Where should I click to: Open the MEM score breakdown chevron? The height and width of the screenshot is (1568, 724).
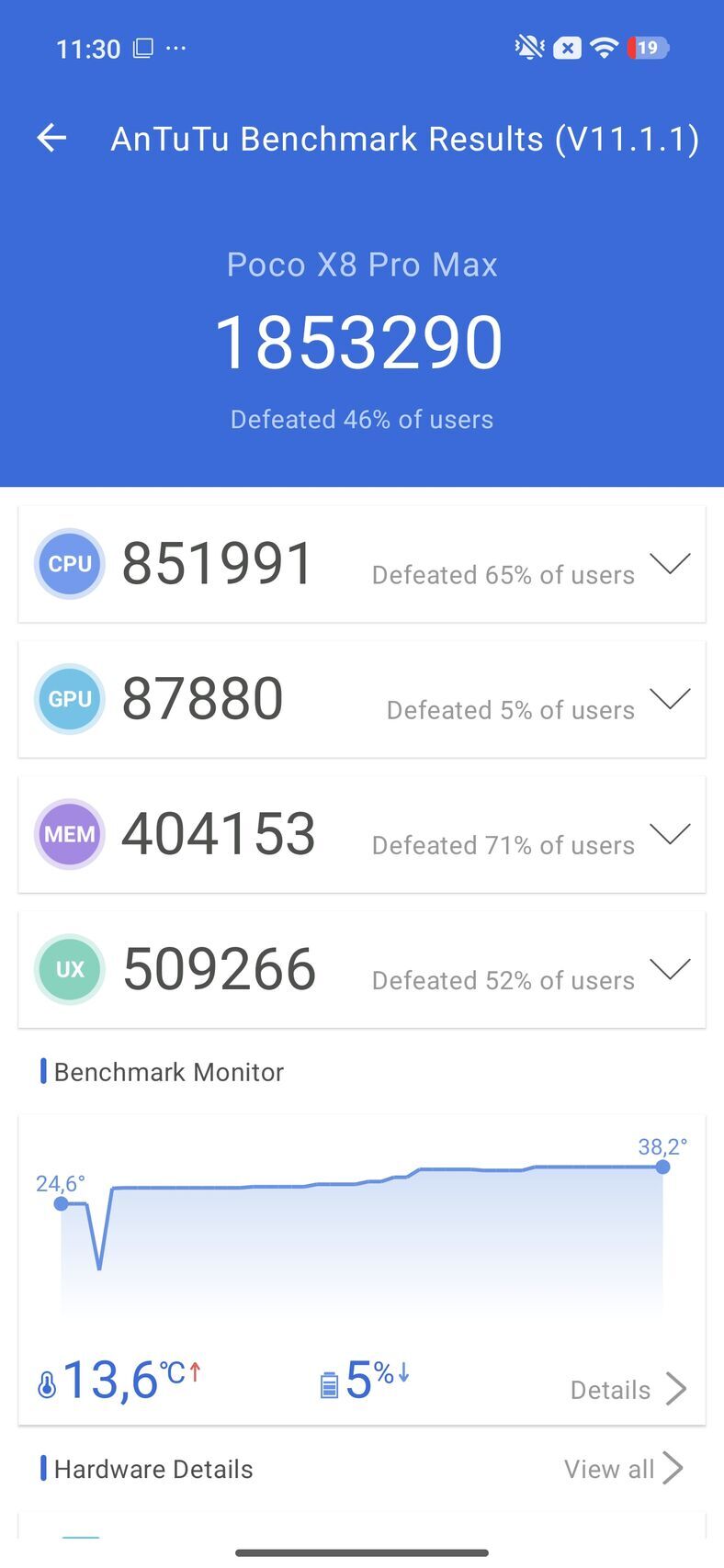(x=670, y=834)
